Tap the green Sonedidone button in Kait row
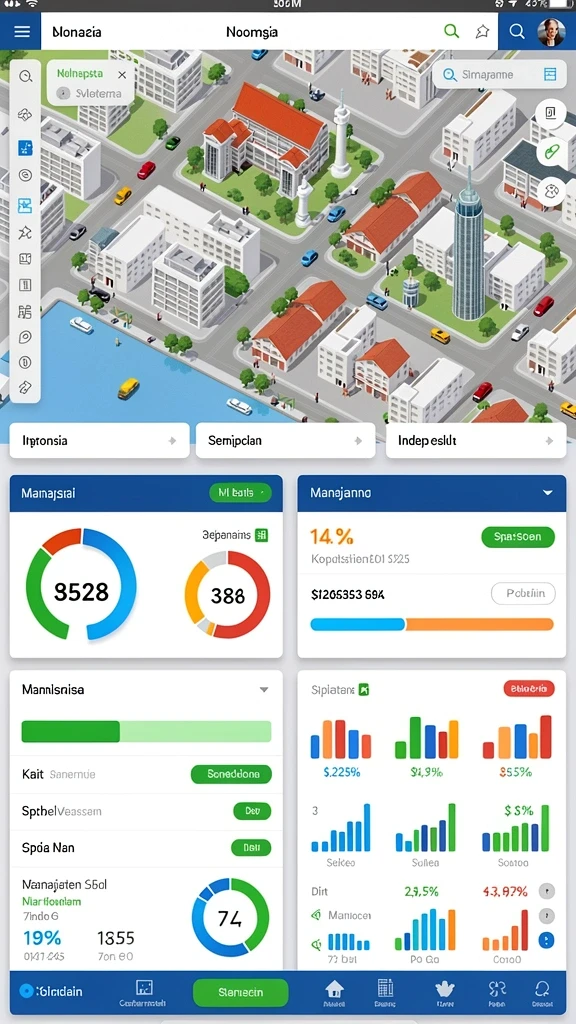Viewport: 576px width, 1024px height. [231, 775]
